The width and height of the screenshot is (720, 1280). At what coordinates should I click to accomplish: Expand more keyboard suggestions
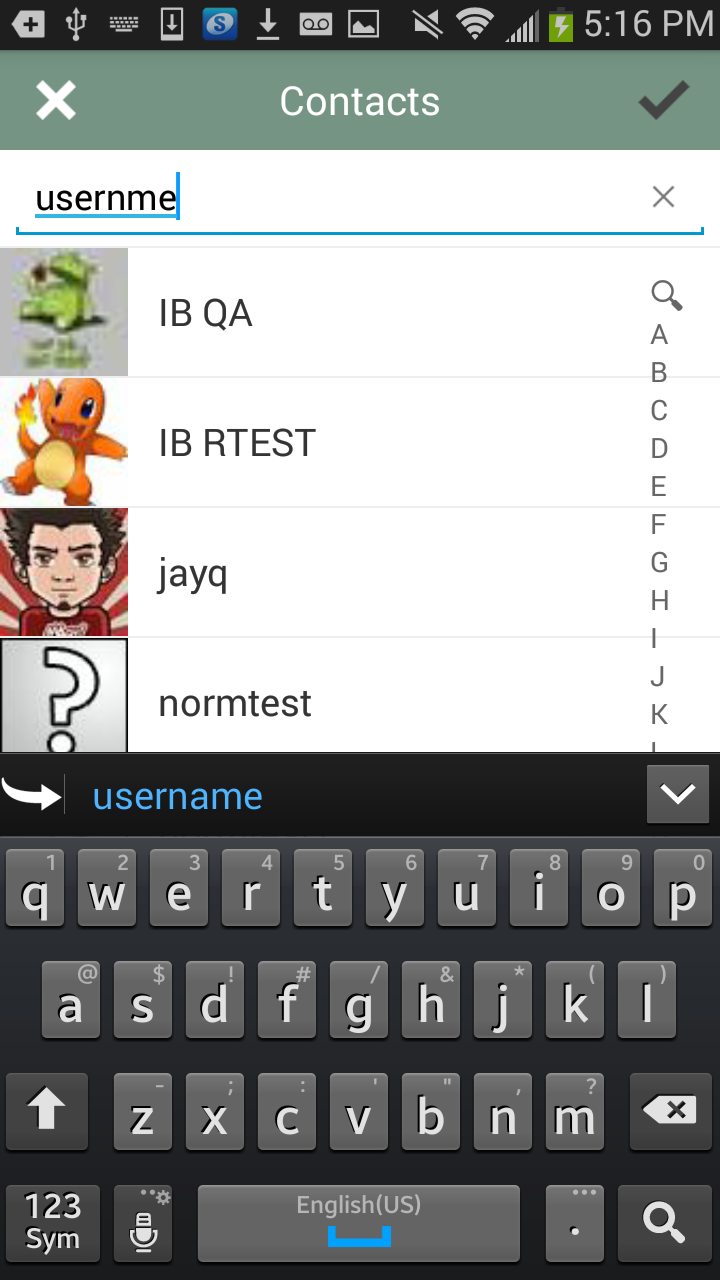click(x=678, y=794)
